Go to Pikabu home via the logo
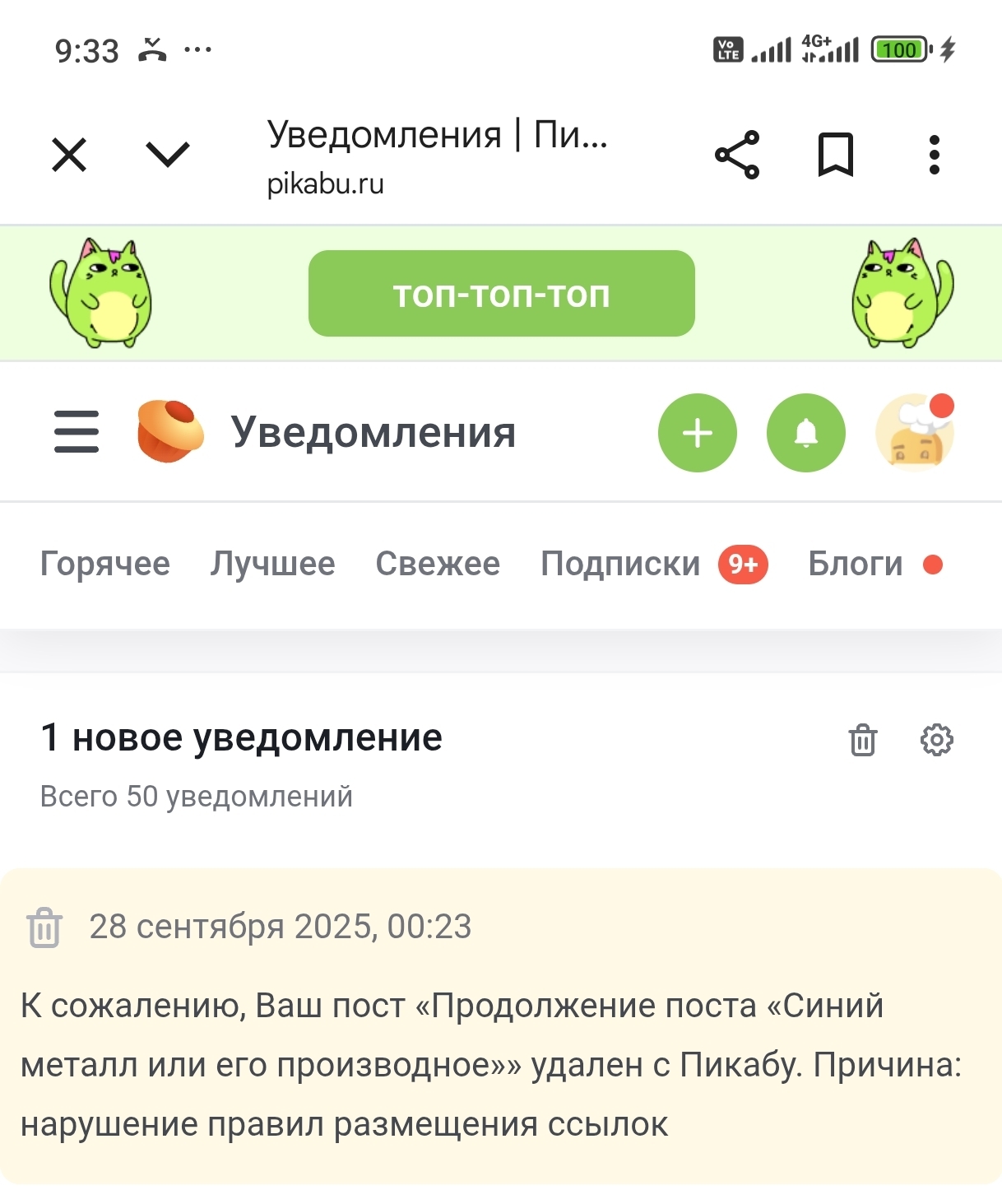 [x=170, y=432]
